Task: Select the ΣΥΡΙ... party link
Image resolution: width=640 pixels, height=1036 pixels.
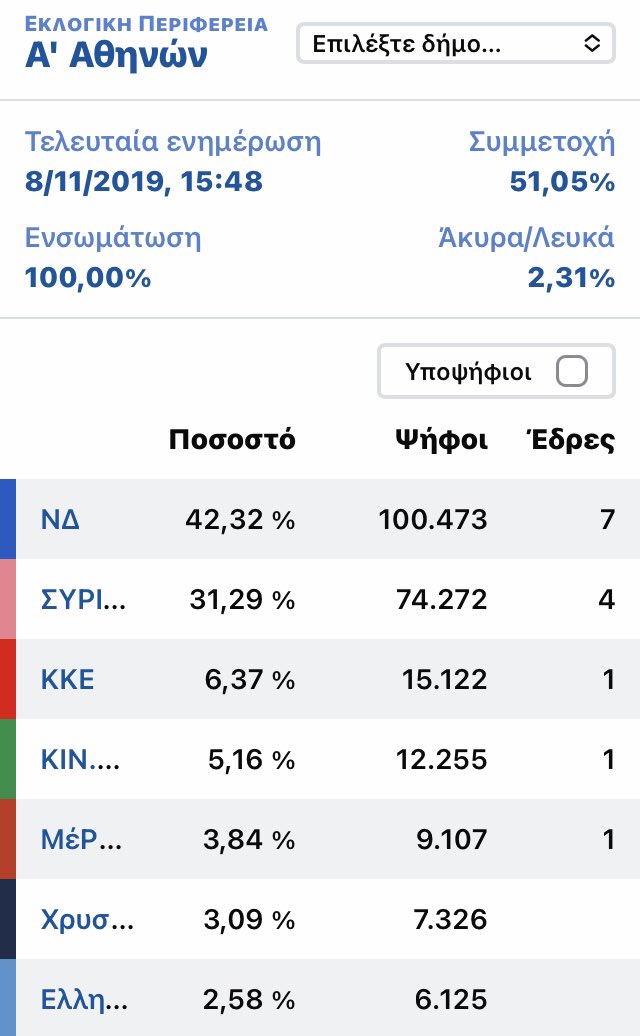Action: tap(84, 599)
